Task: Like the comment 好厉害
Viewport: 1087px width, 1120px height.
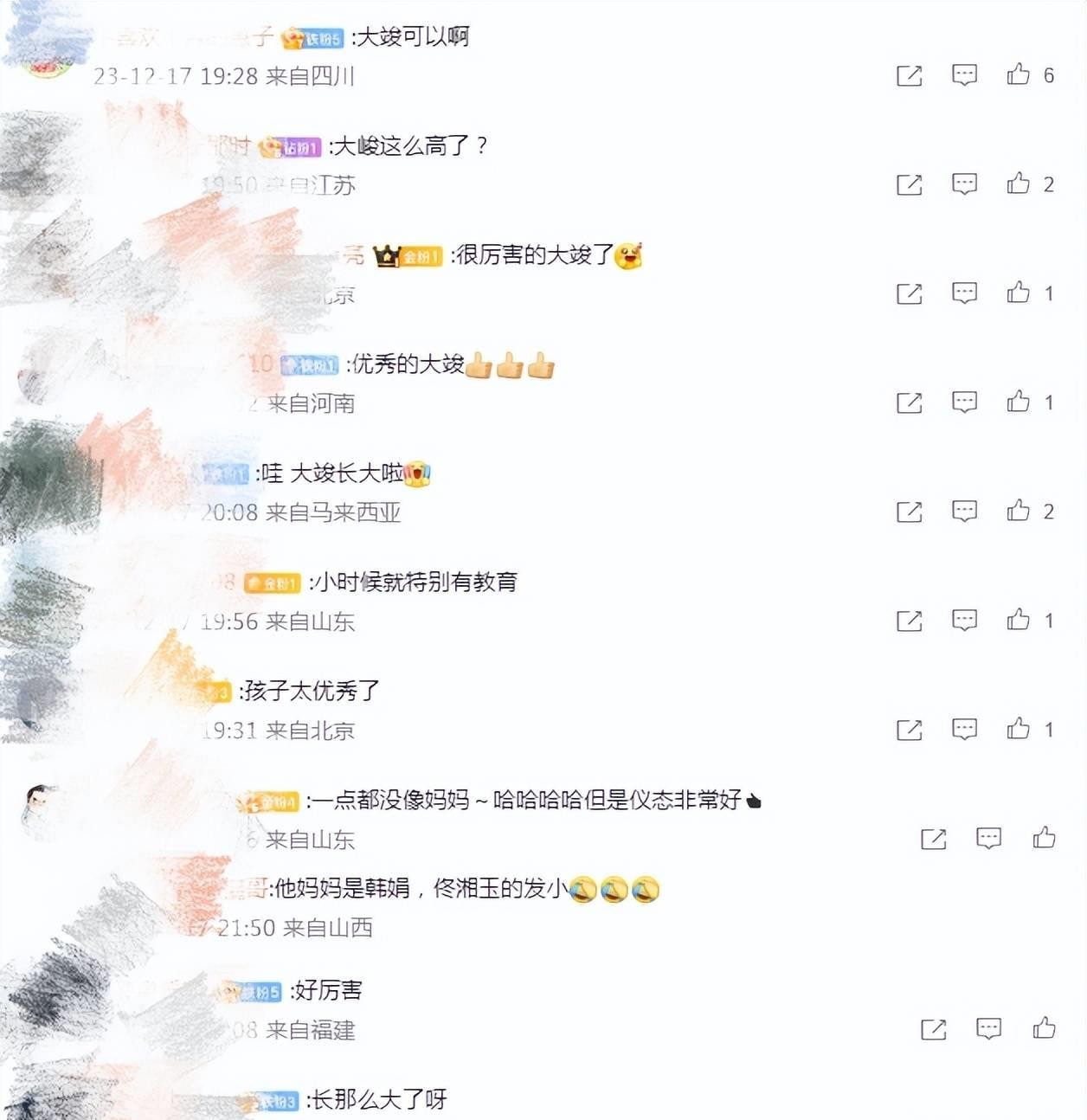Action: [x=1044, y=1028]
